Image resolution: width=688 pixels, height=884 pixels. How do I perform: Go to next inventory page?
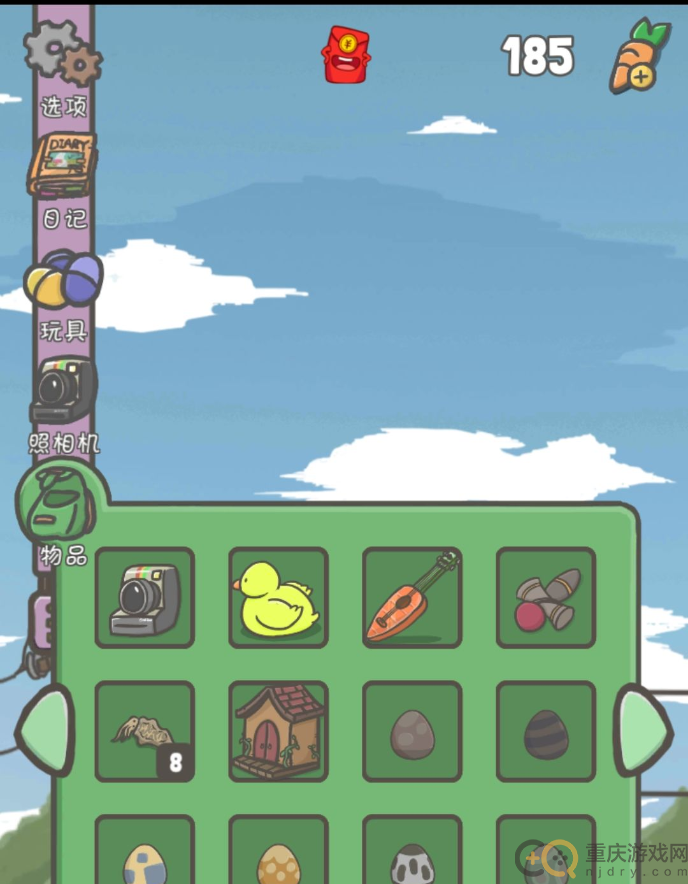click(642, 729)
